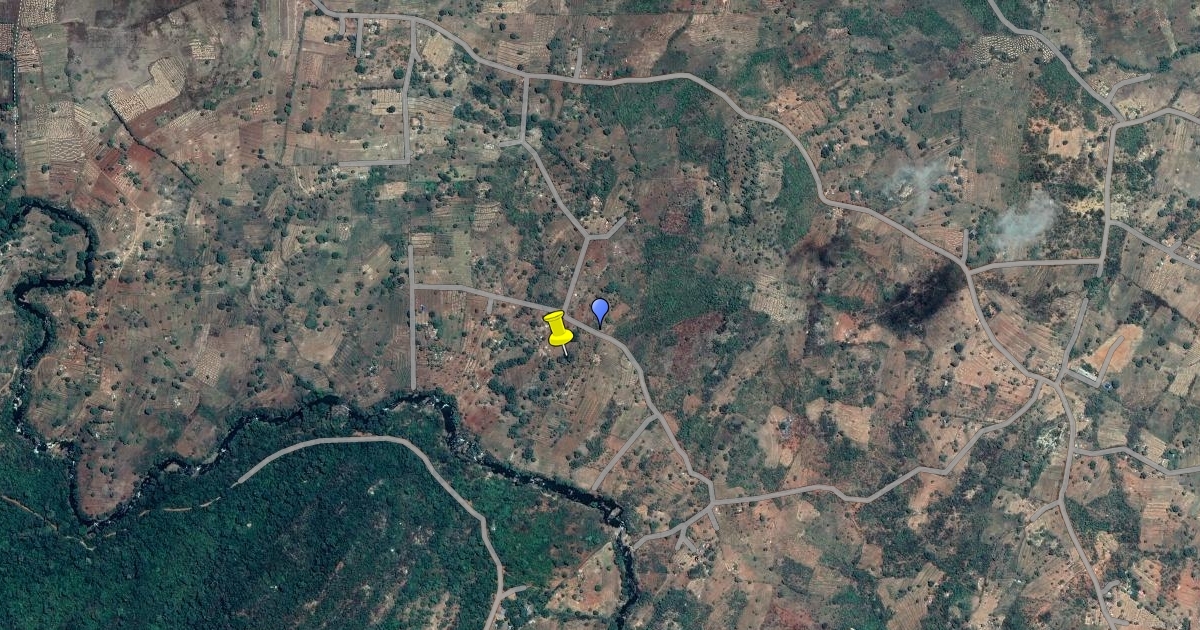Select the yellow pushpin placemark
The height and width of the screenshot is (630, 1200).
[558, 328]
